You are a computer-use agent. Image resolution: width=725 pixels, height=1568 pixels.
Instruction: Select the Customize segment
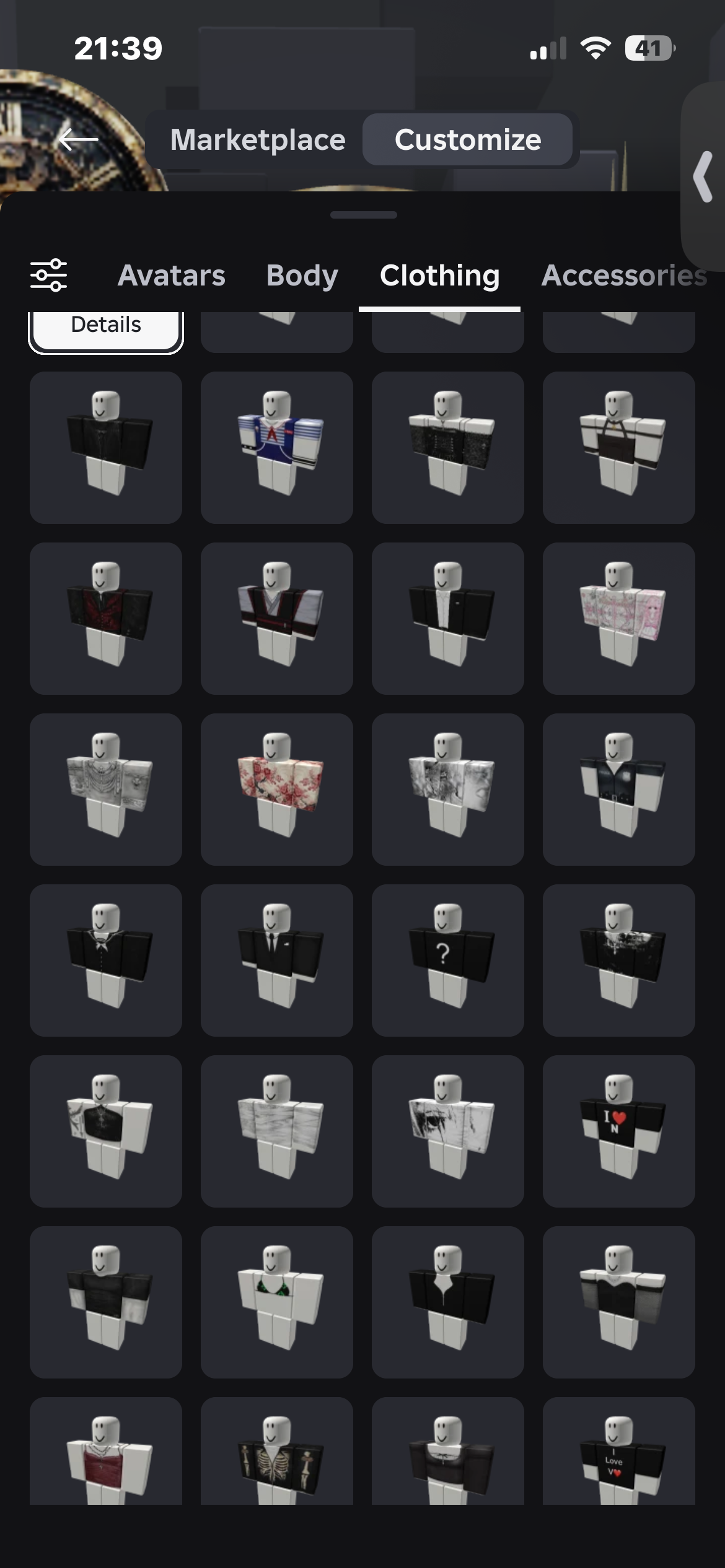point(468,140)
